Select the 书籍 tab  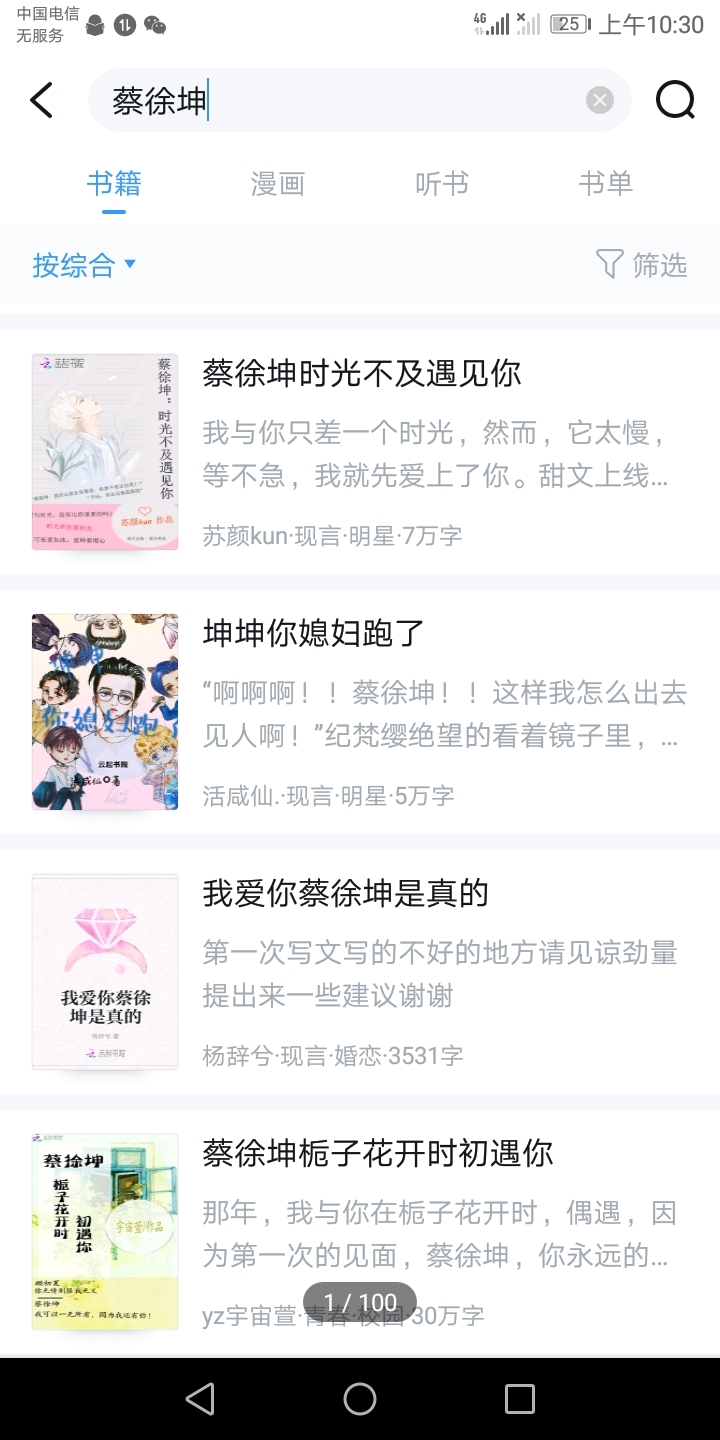tap(114, 184)
